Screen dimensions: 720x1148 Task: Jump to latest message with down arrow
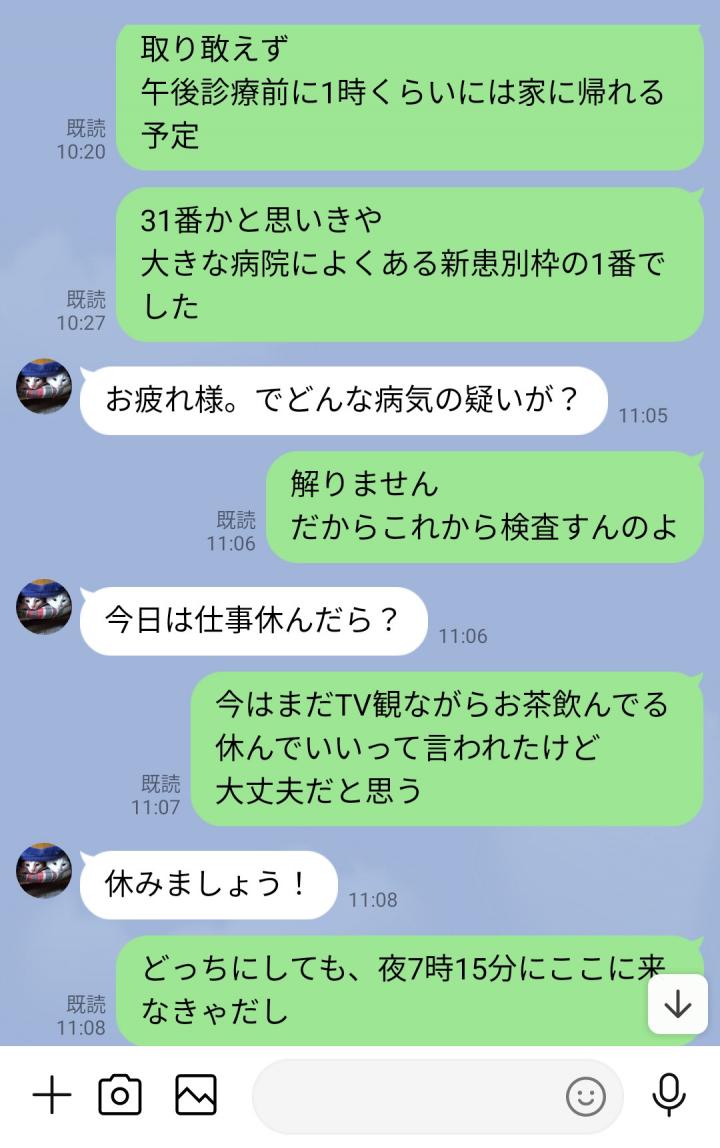[x=677, y=1004]
